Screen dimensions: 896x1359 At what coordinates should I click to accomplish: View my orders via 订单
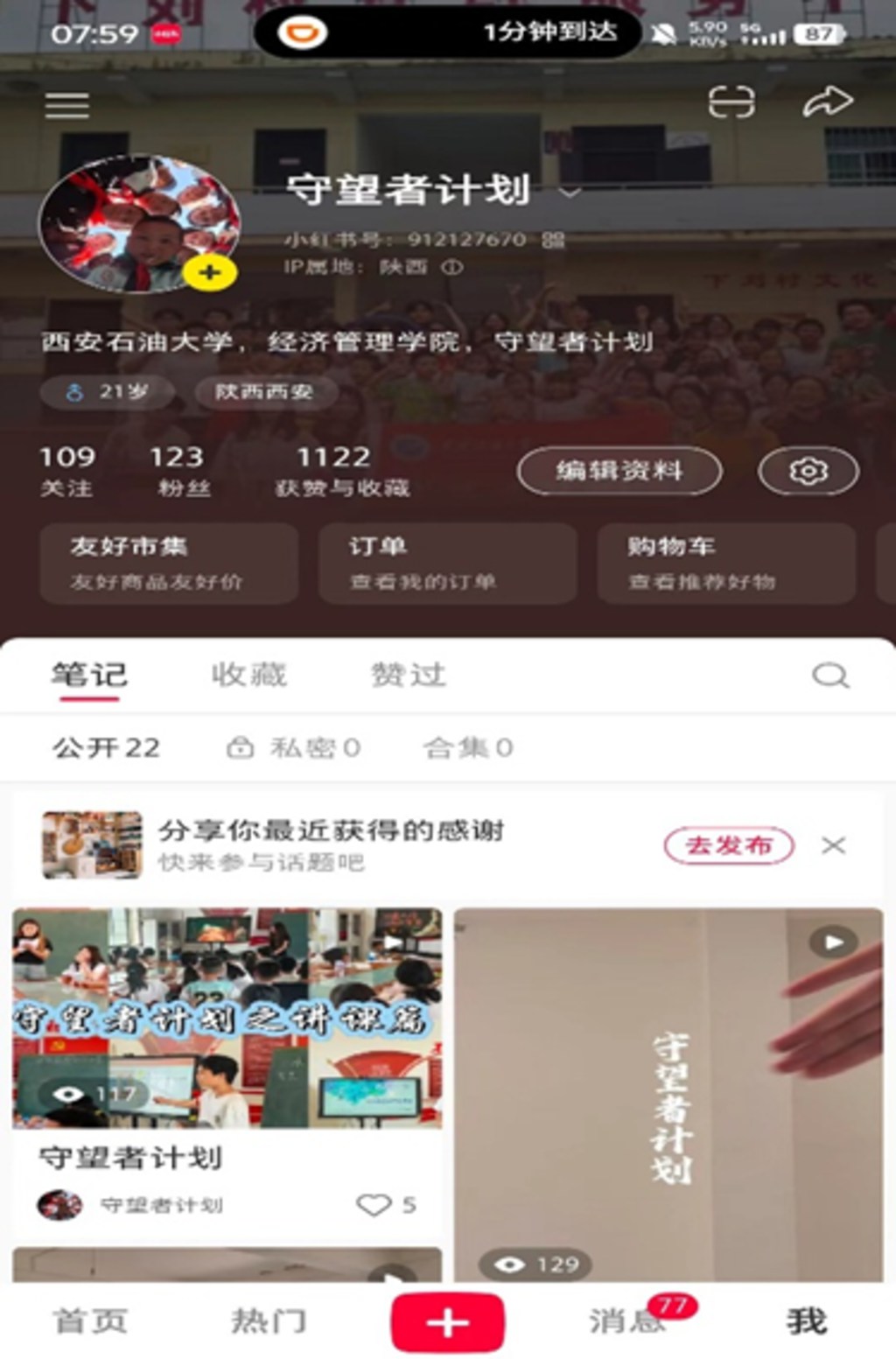pos(447,563)
